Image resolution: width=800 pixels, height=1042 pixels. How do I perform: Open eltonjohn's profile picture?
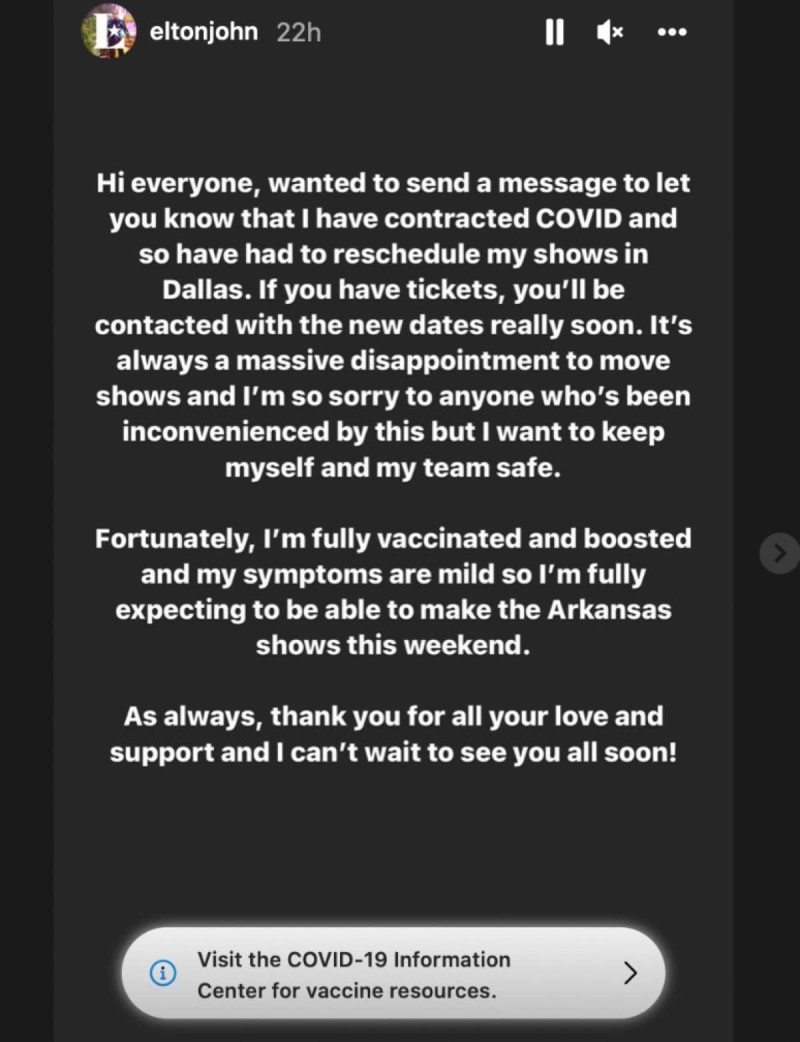(108, 31)
